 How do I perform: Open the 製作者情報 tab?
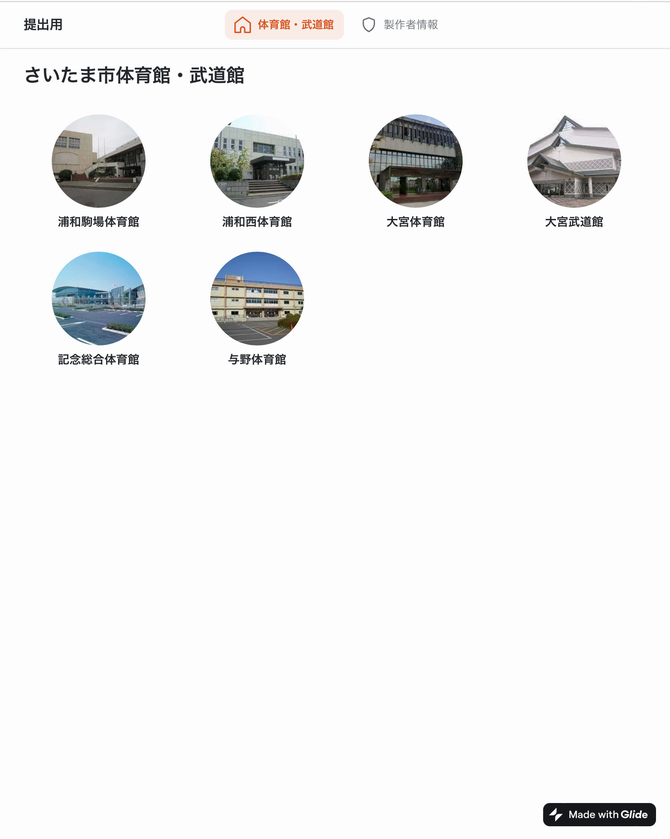coord(400,25)
